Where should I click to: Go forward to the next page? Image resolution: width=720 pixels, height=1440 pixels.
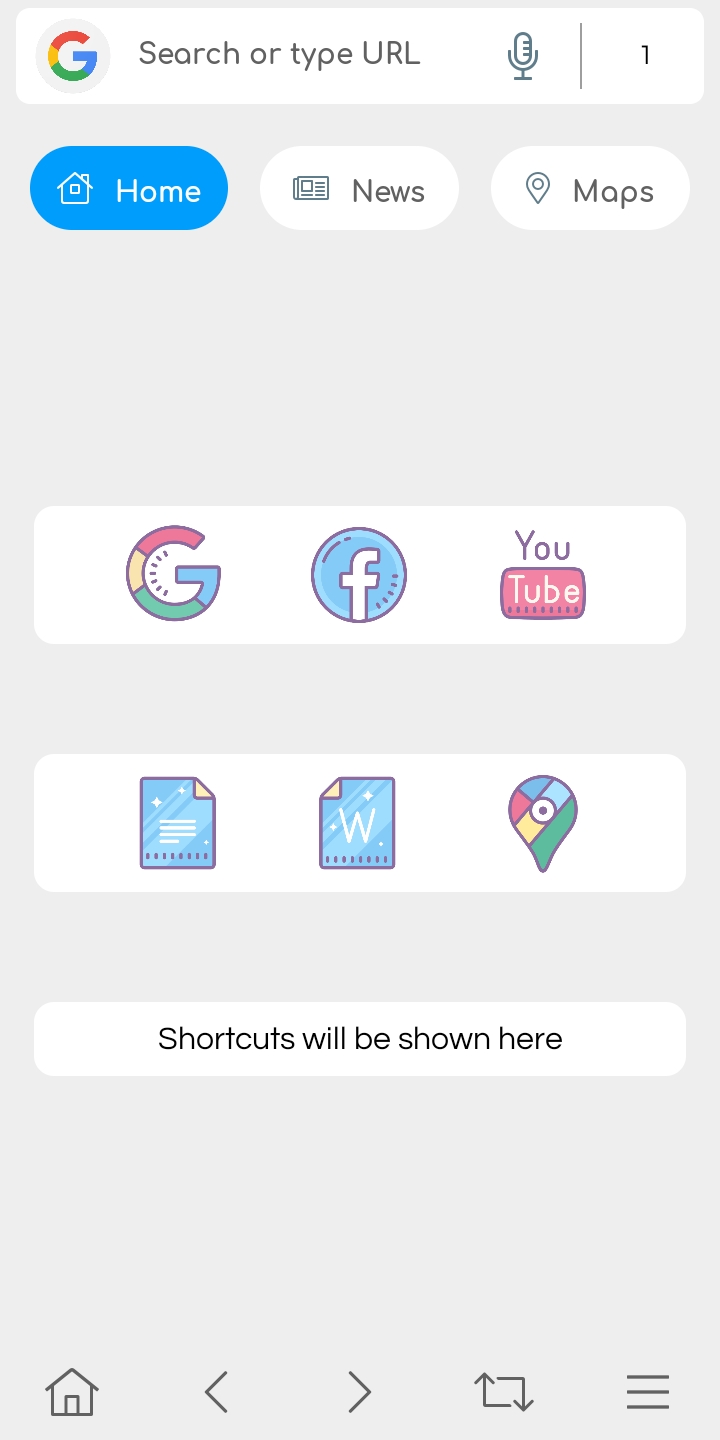click(x=360, y=1392)
